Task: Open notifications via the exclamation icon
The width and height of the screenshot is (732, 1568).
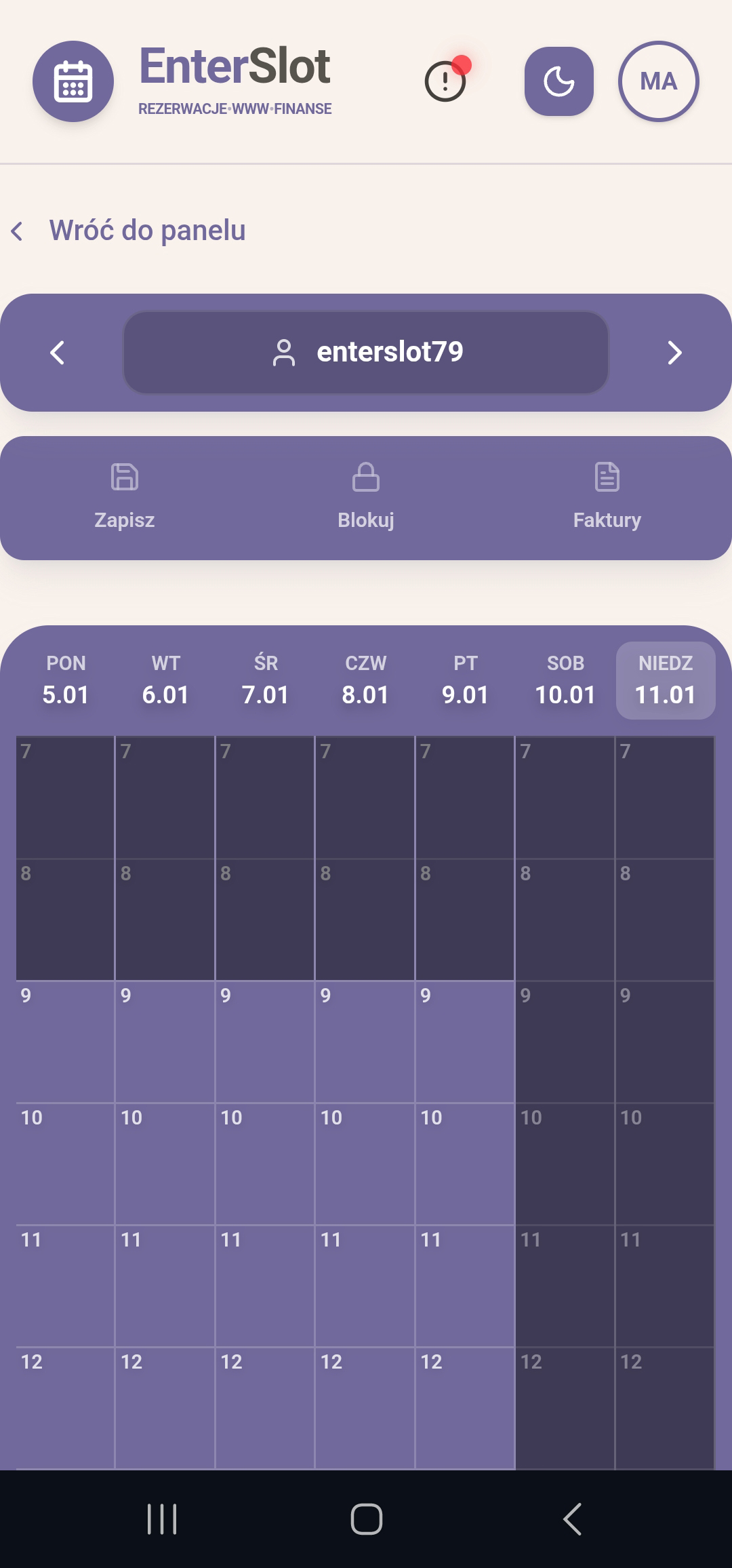Action: (x=444, y=82)
